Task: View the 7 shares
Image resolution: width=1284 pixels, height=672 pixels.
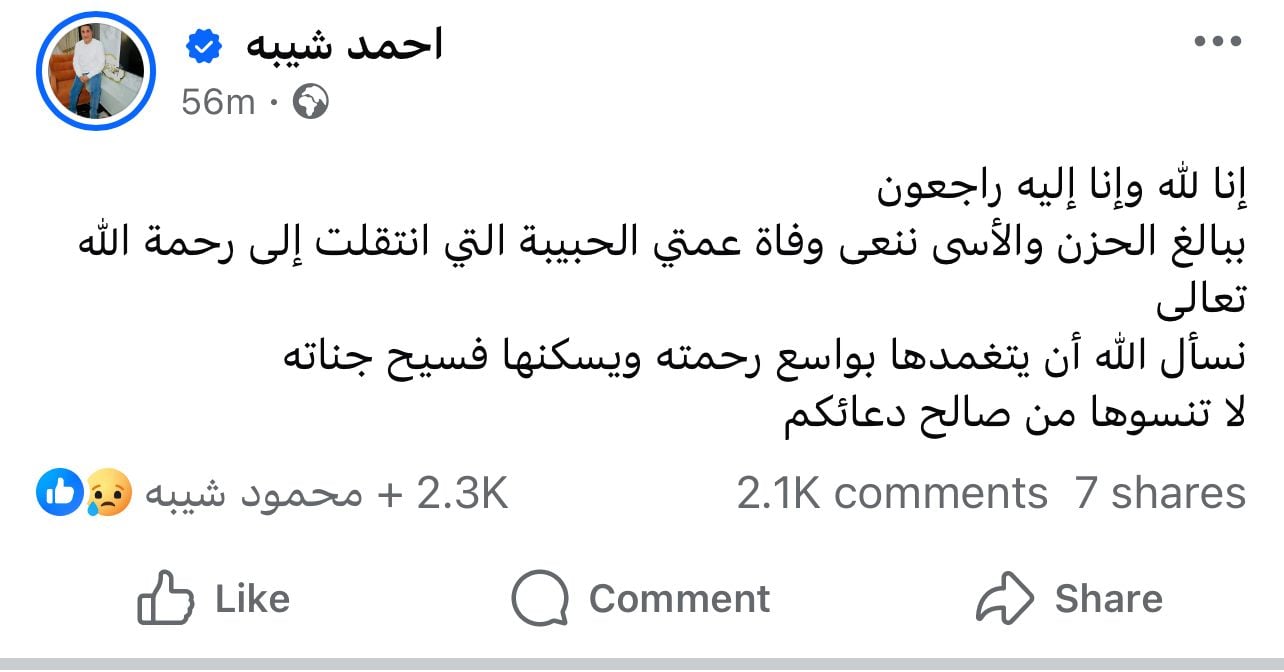Action: tap(1160, 494)
